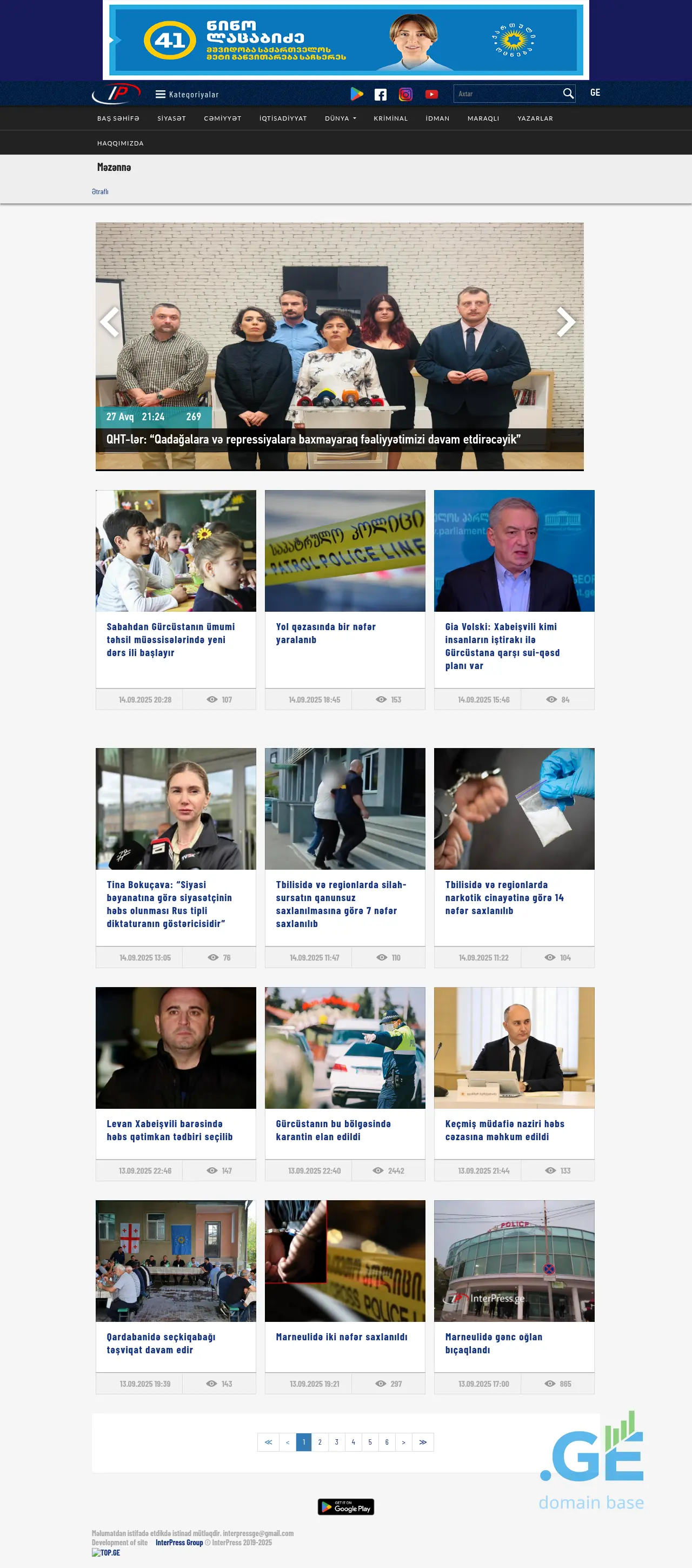This screenshot has height=1568, width=692.
Task: Open the Facebook page icon
Action: (x=381, y=94)
